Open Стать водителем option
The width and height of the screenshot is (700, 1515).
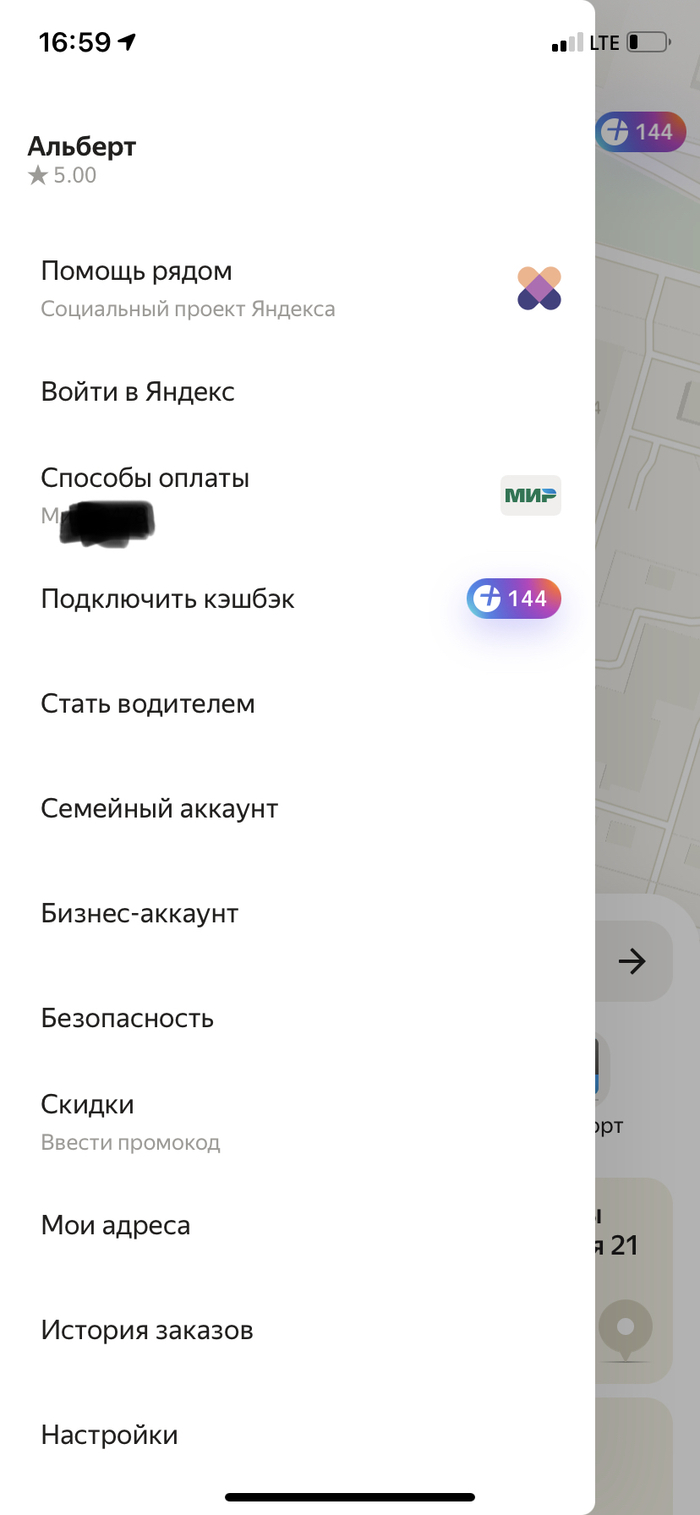coord(297,704)
